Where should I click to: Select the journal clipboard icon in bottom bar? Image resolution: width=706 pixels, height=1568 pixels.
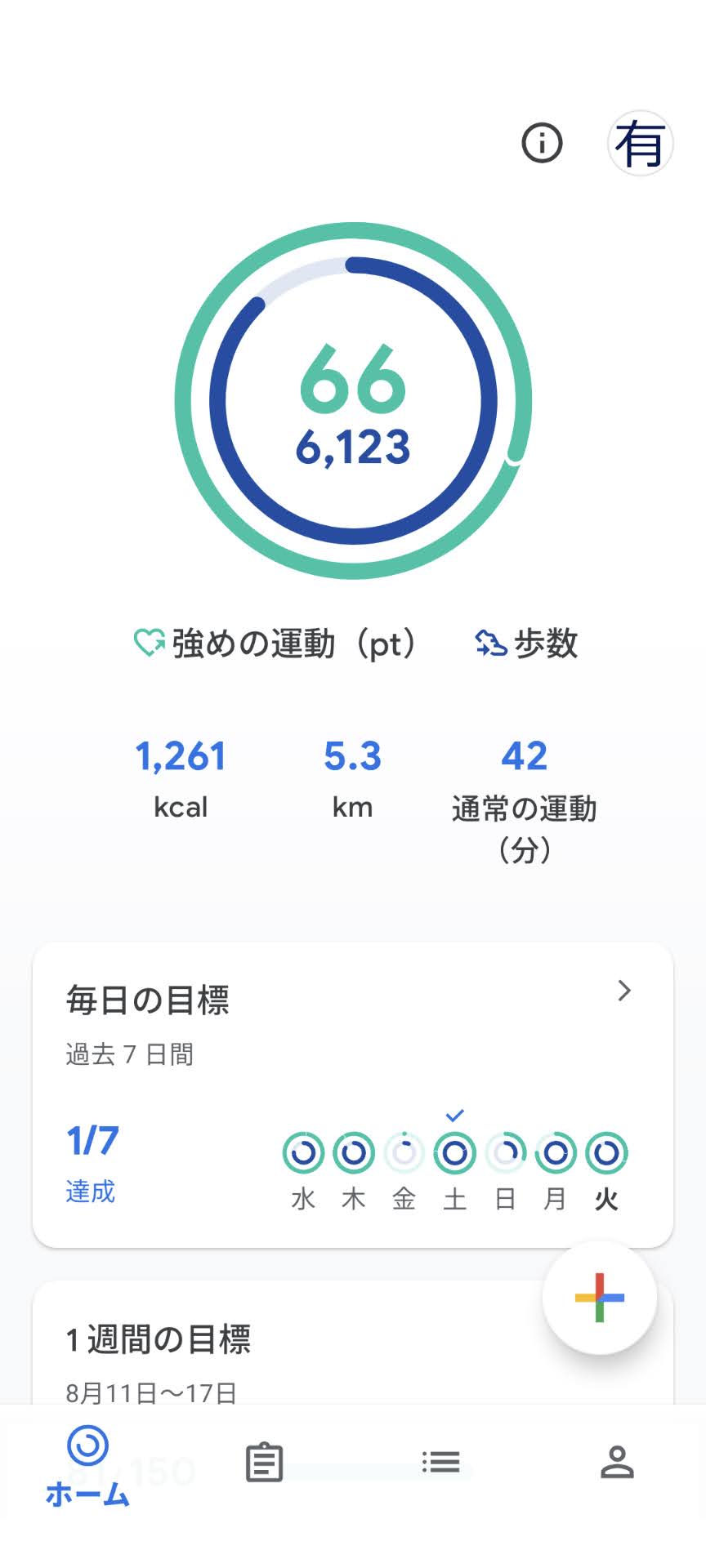tap(263, 1462)
